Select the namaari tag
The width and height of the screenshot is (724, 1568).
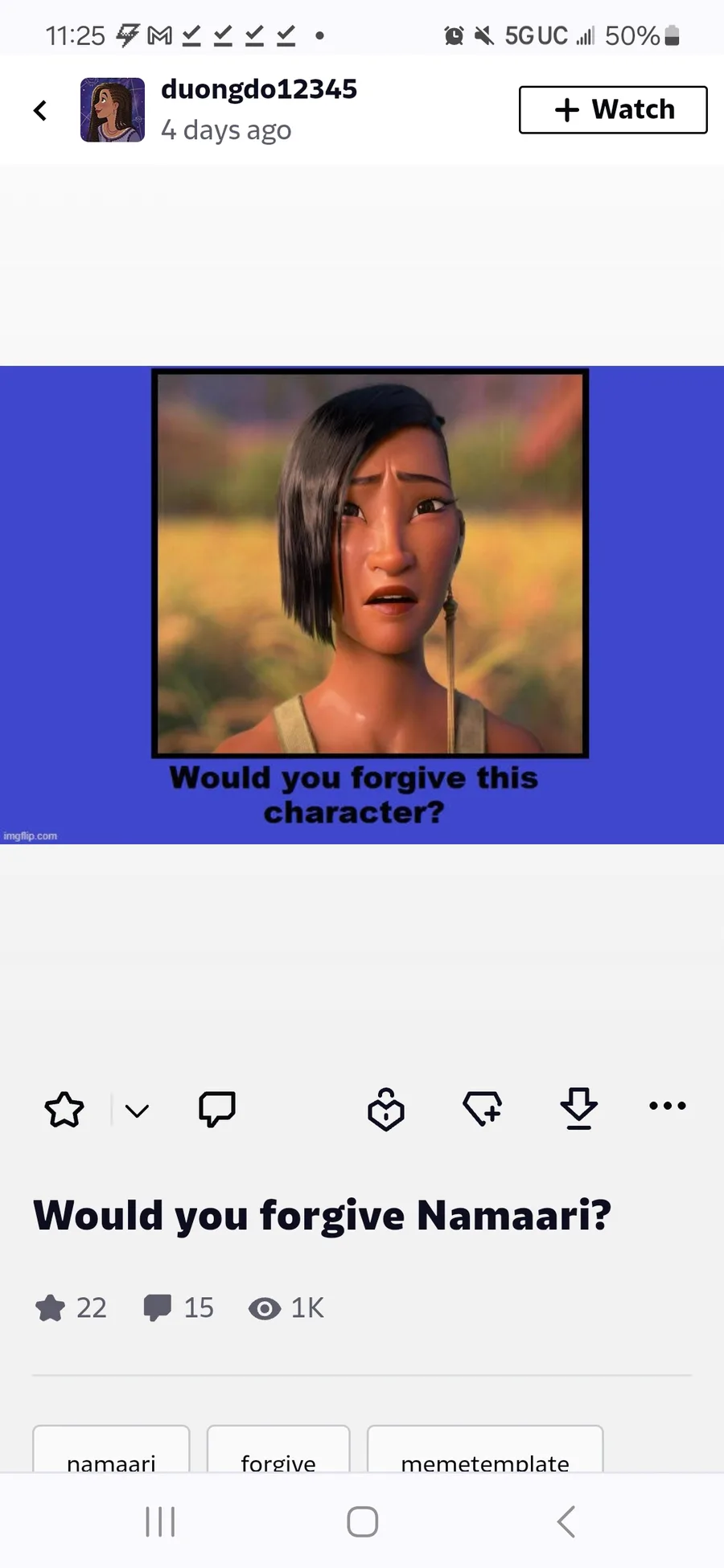tap(111, 1449)
